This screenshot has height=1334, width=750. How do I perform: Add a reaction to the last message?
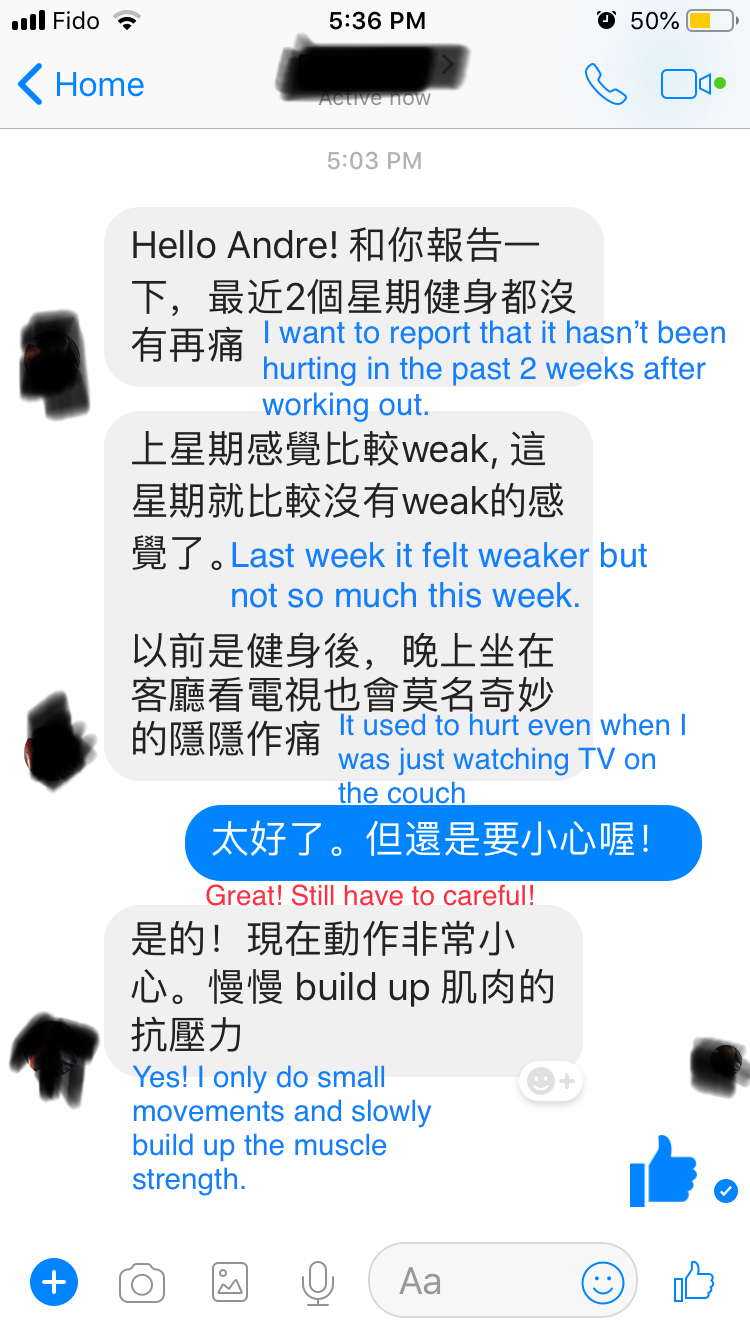point(551,1081)
